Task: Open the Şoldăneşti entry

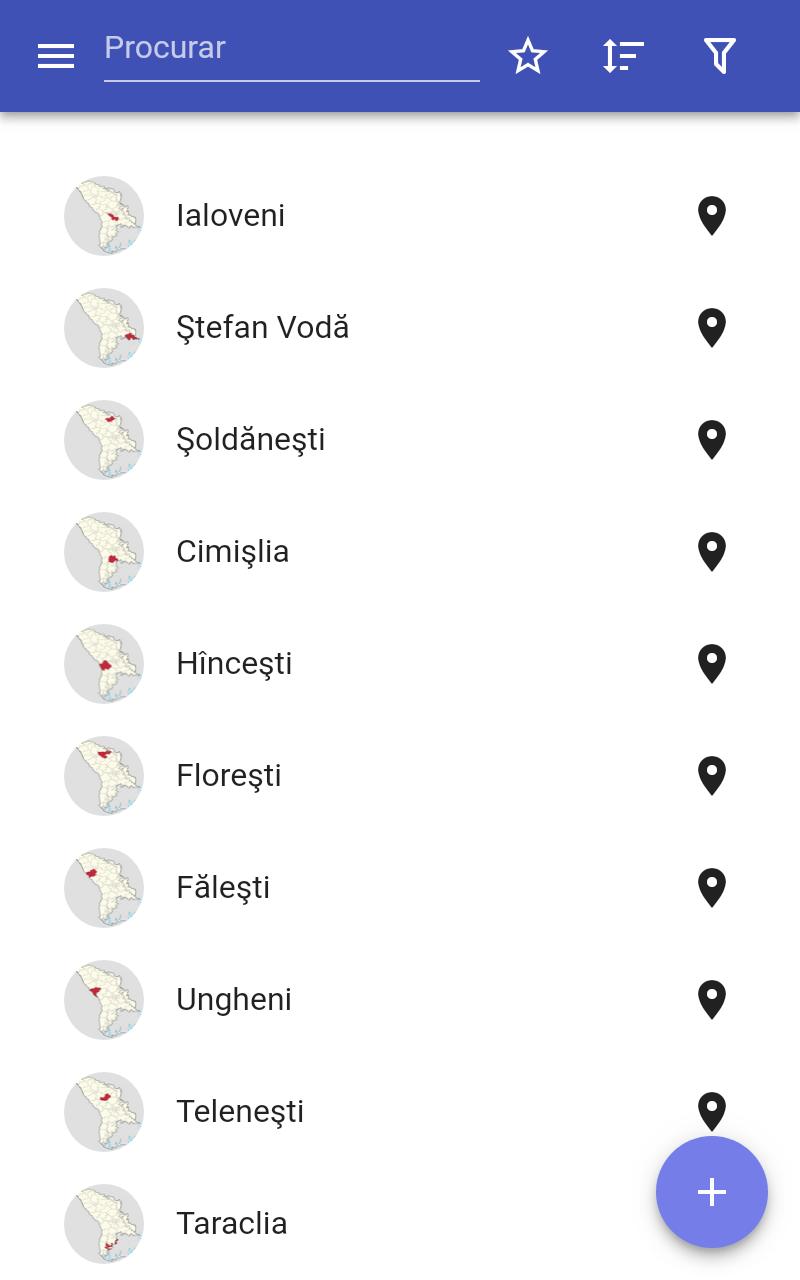Action: click(x=400, y=440)
